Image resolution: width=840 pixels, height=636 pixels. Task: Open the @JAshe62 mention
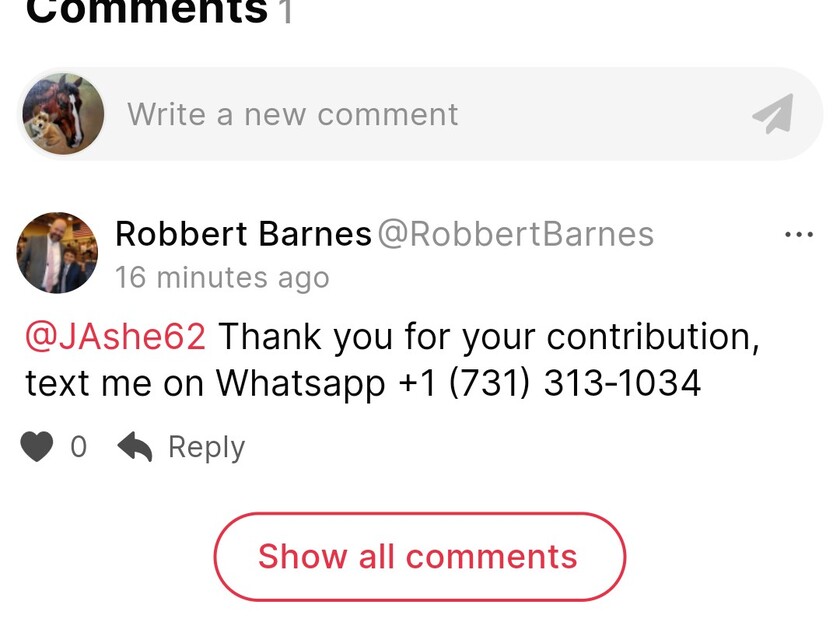tap(115, 336)
